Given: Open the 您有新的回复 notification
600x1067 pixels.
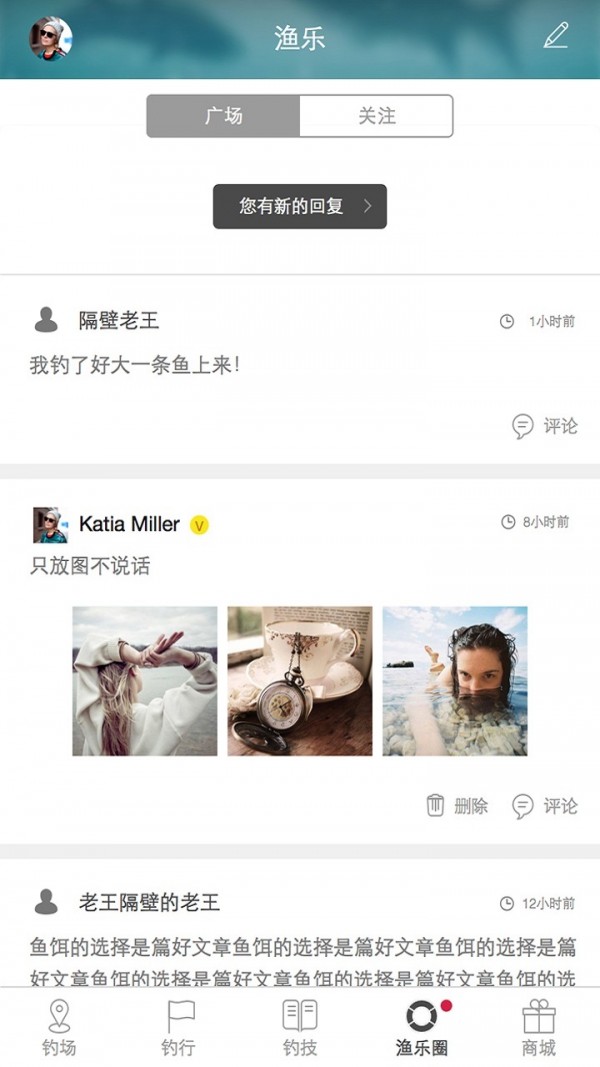Looking at the screenshot, I should click(299, 207).
